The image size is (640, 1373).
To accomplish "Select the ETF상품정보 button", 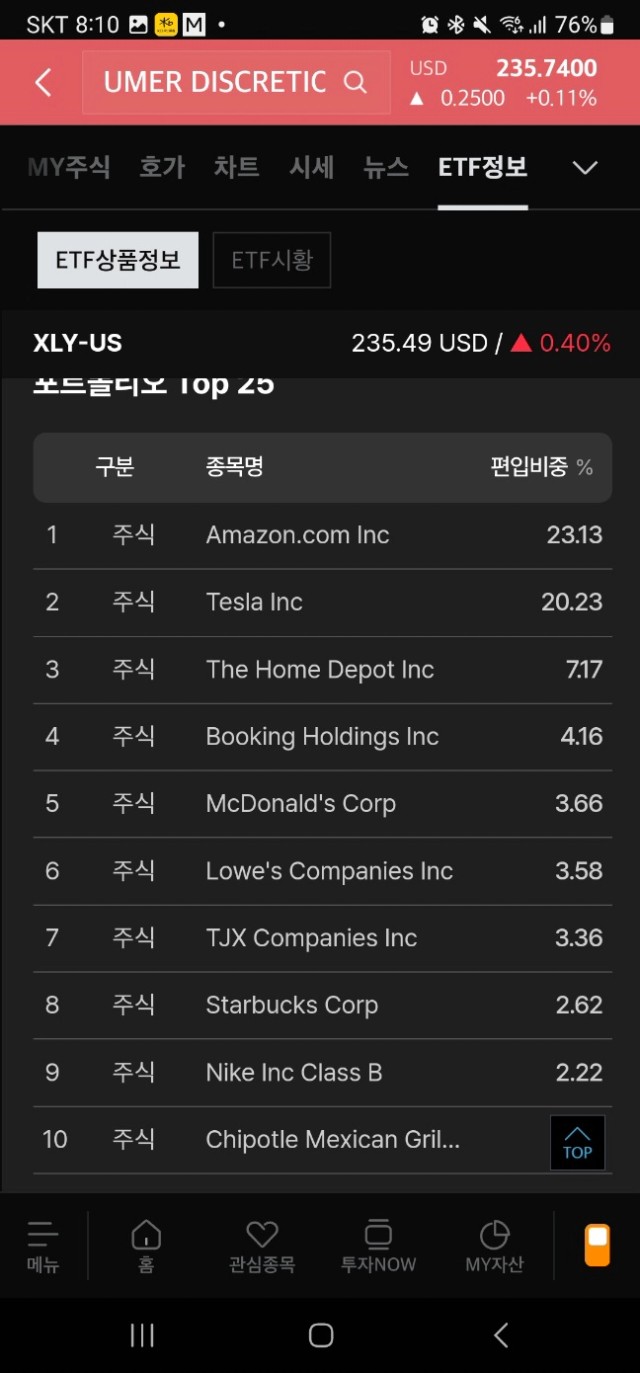I will pos(118,260).
